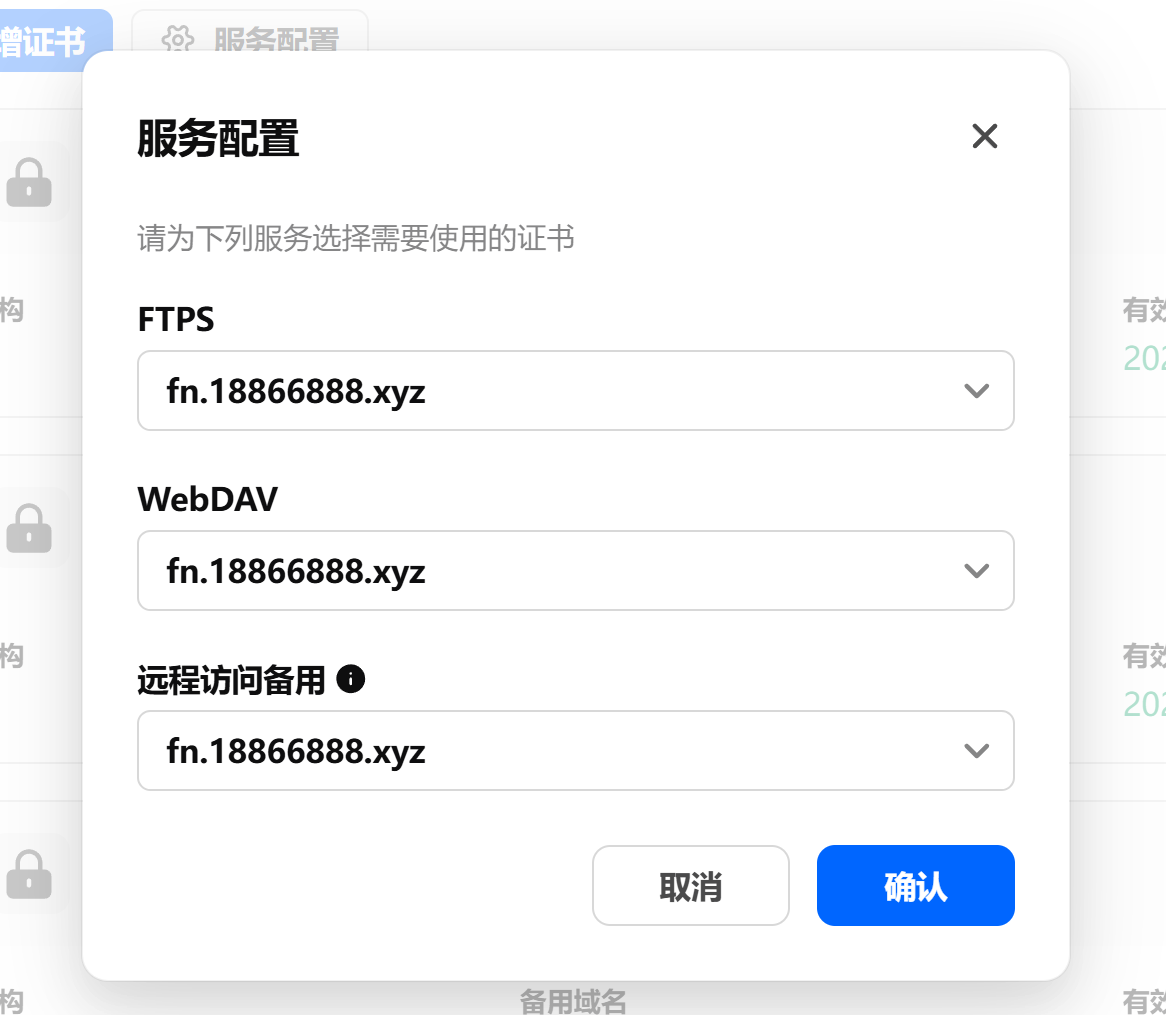The image size is (1166, 1015).
Task: Tap 取消 to cancel changes
Action: click(x=691, y=886)
